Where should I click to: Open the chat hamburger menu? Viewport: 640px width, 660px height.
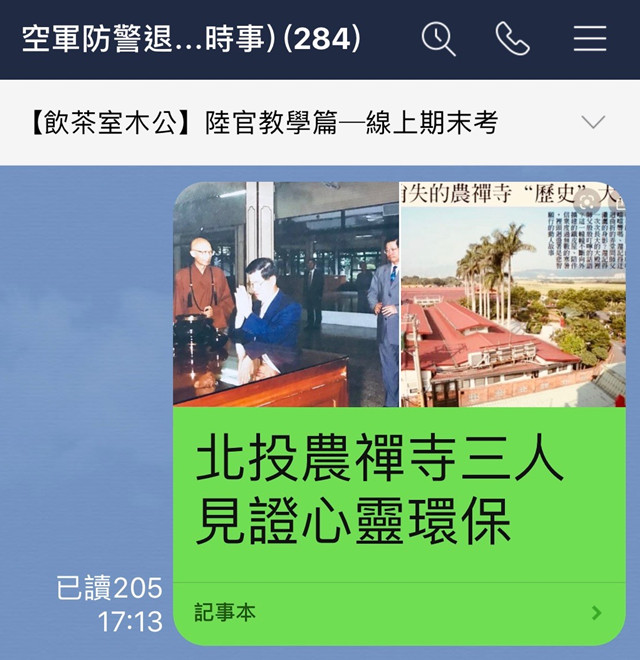coord(590,39)
